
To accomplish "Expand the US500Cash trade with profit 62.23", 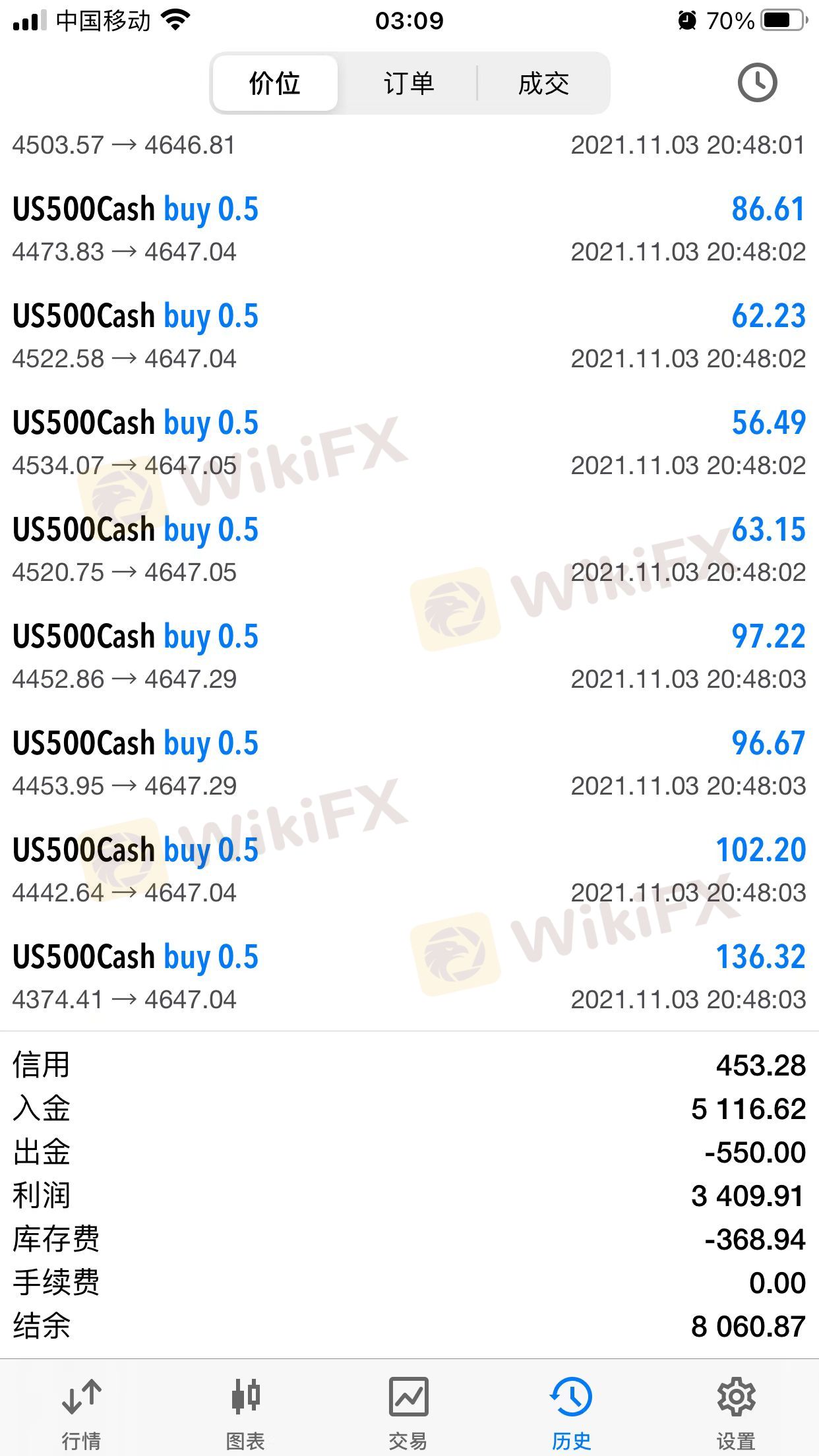I will 409,336.
